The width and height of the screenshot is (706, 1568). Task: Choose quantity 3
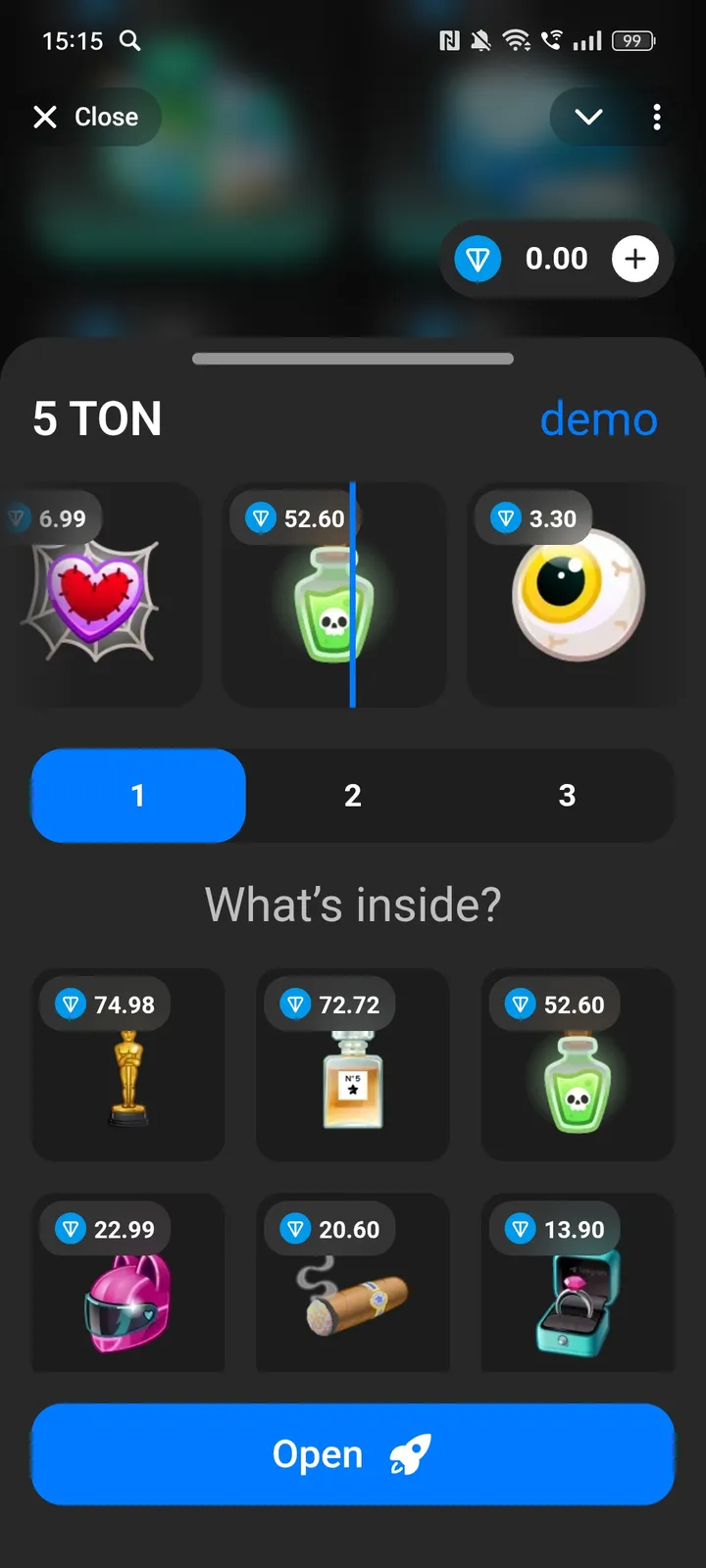tap(567, 796)
